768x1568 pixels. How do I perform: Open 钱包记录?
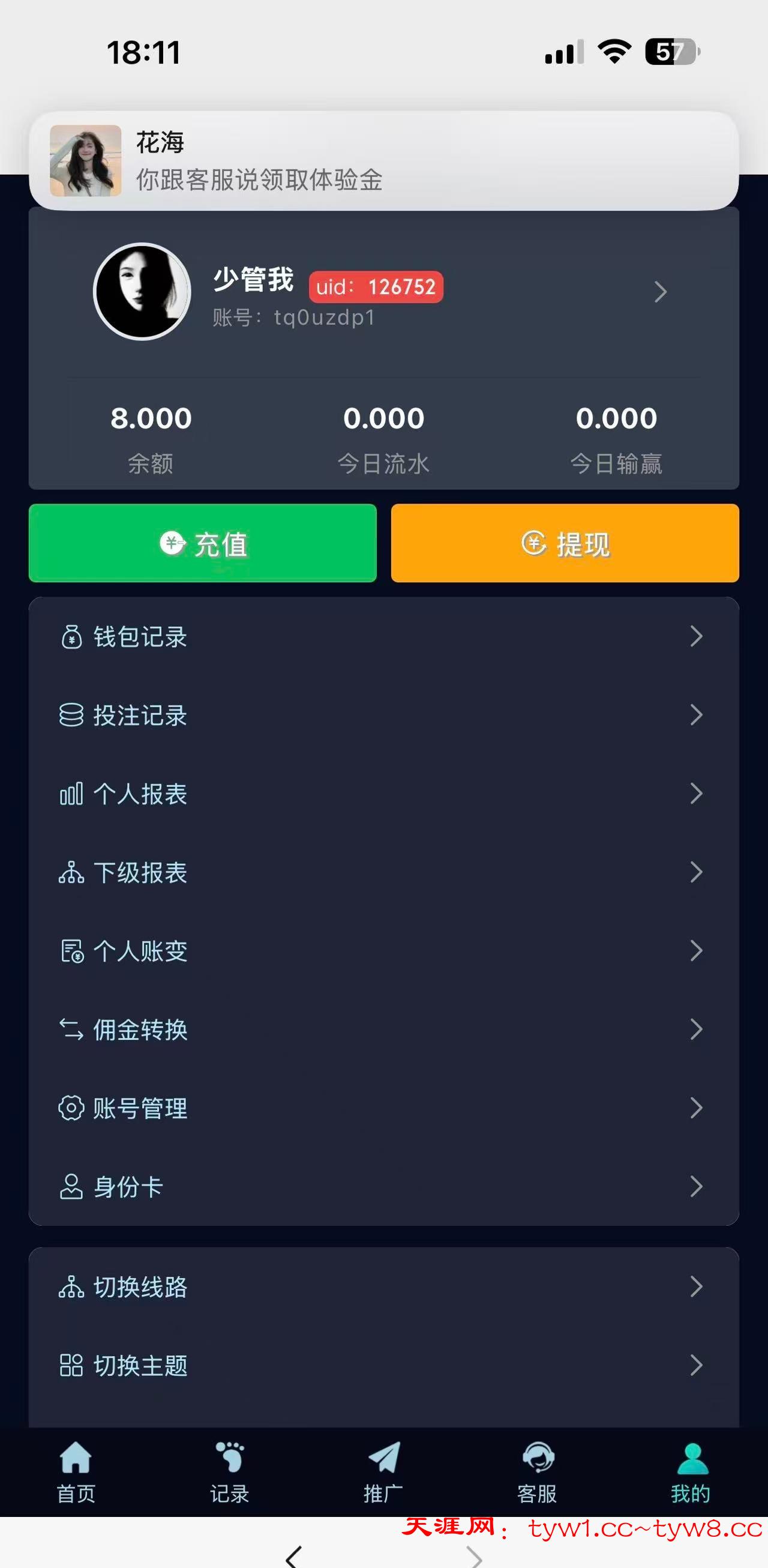383,637
